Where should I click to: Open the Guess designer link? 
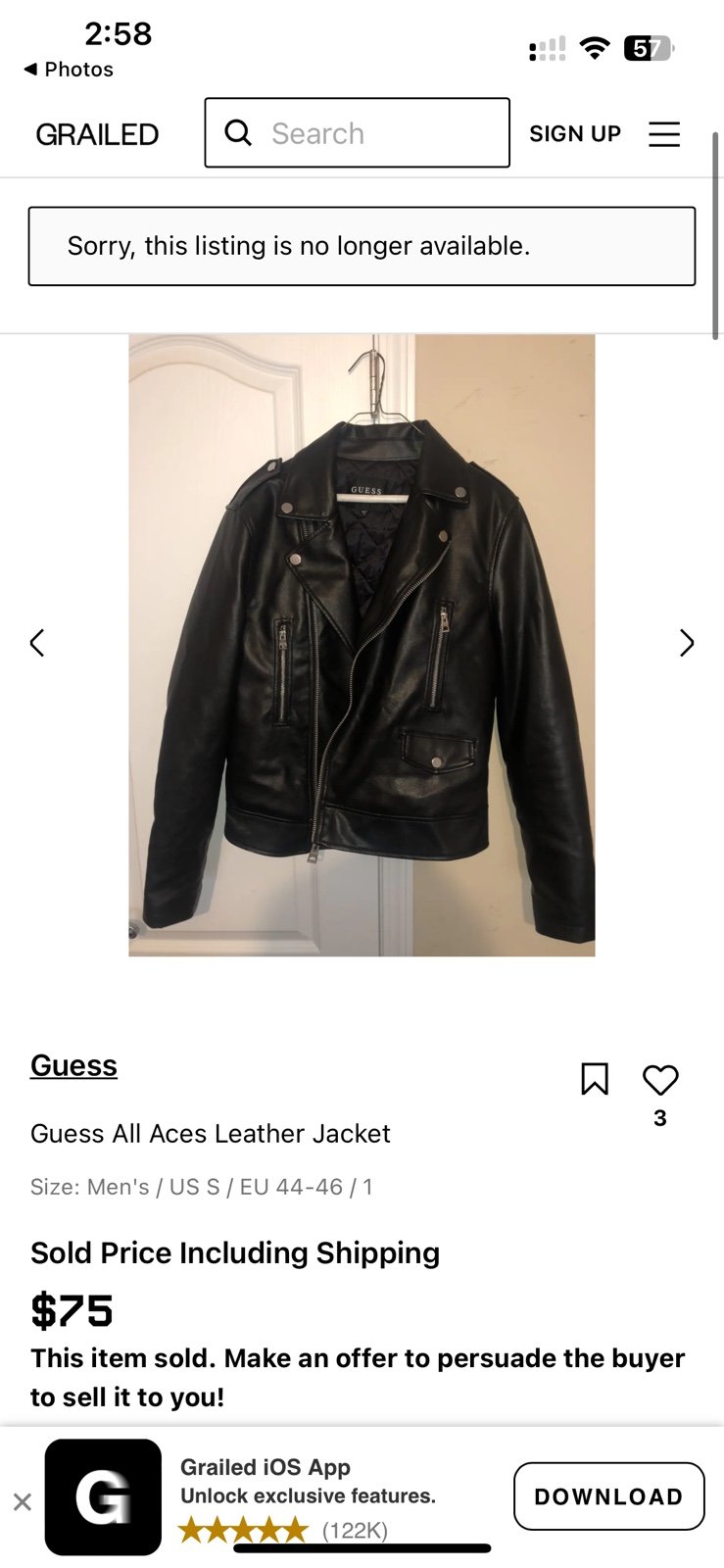[x=73, y=1065]
